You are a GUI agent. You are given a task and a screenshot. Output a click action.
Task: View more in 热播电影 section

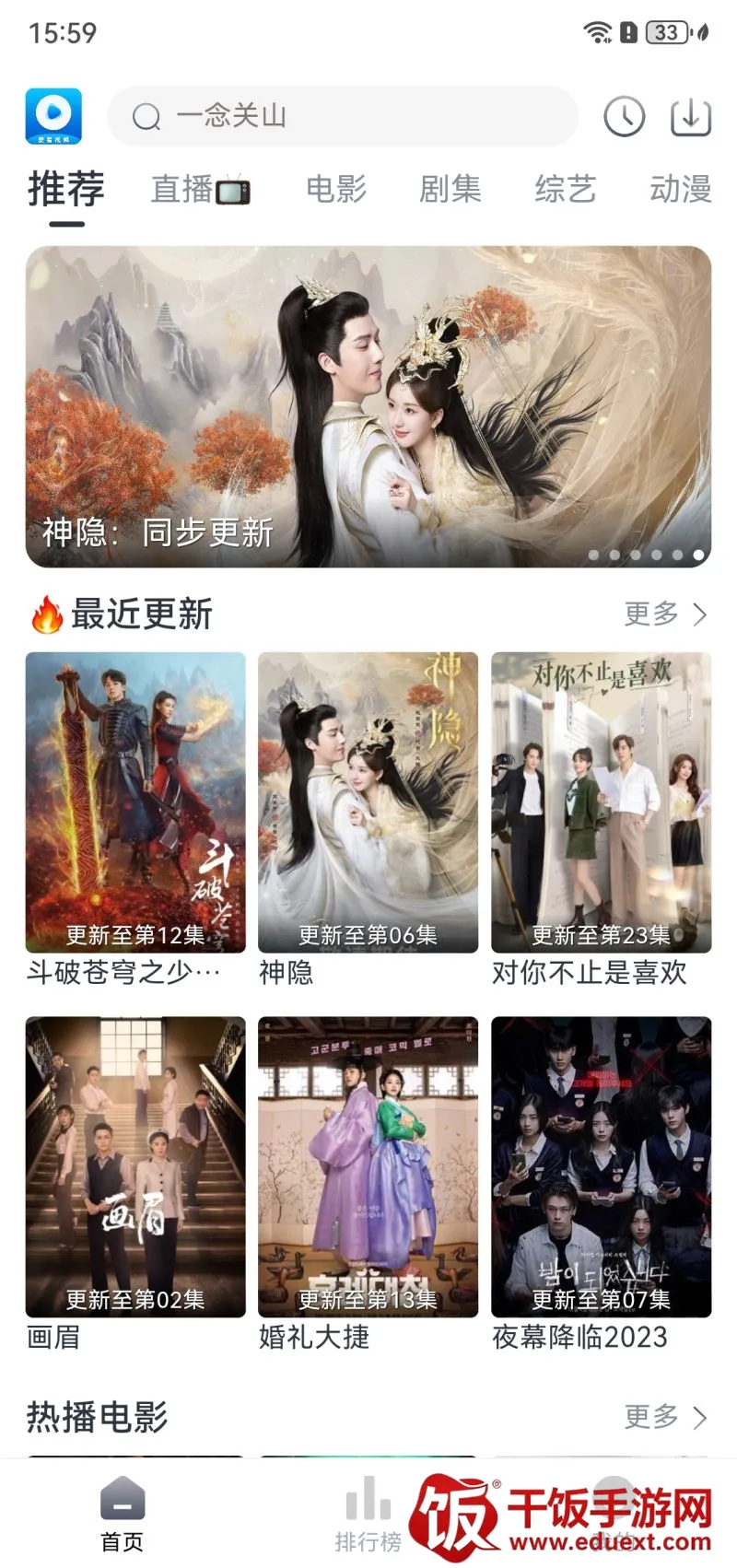pos(665,1416)
